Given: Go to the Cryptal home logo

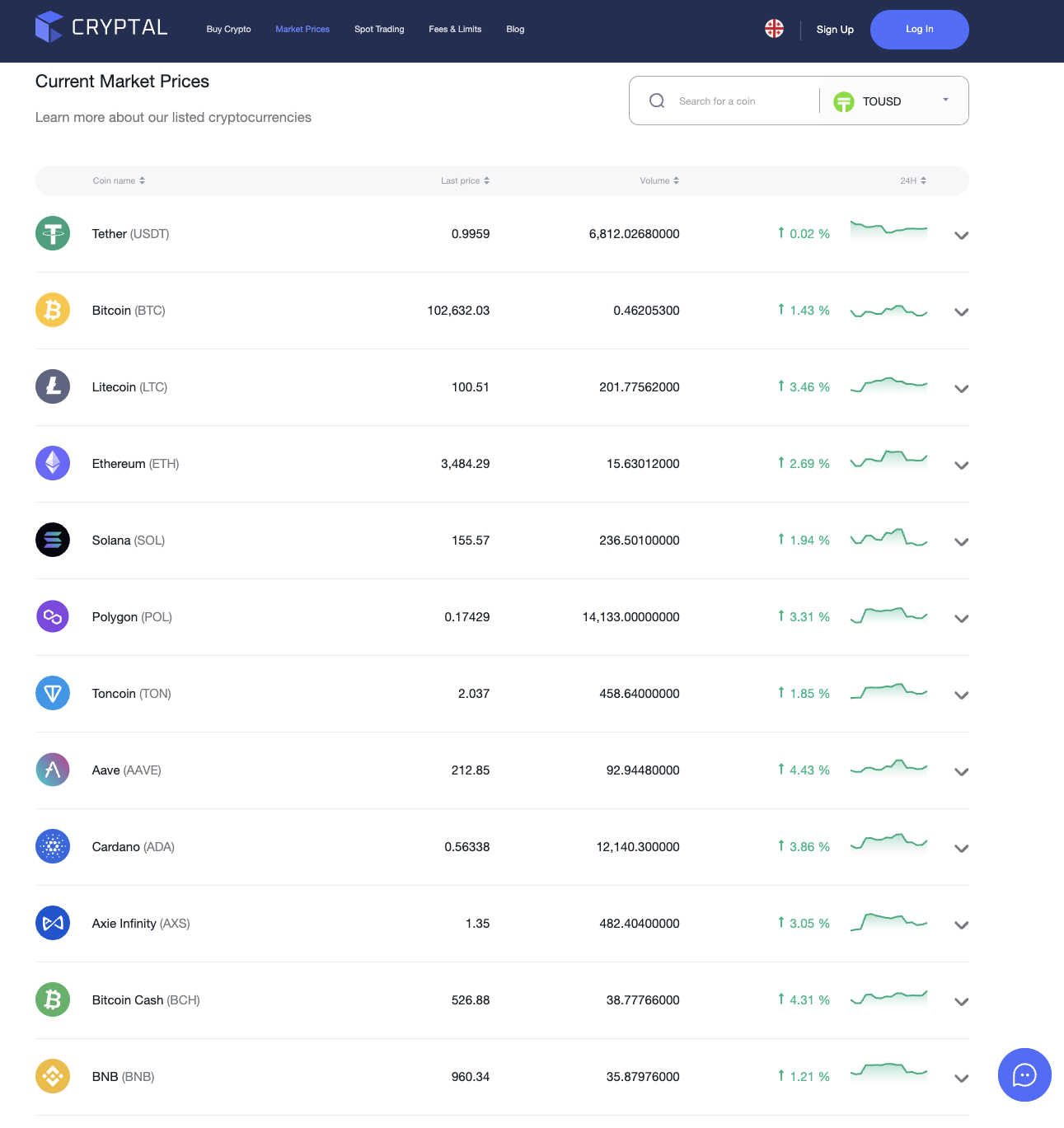Looking at the screenshot, I should tap(101, 27).
